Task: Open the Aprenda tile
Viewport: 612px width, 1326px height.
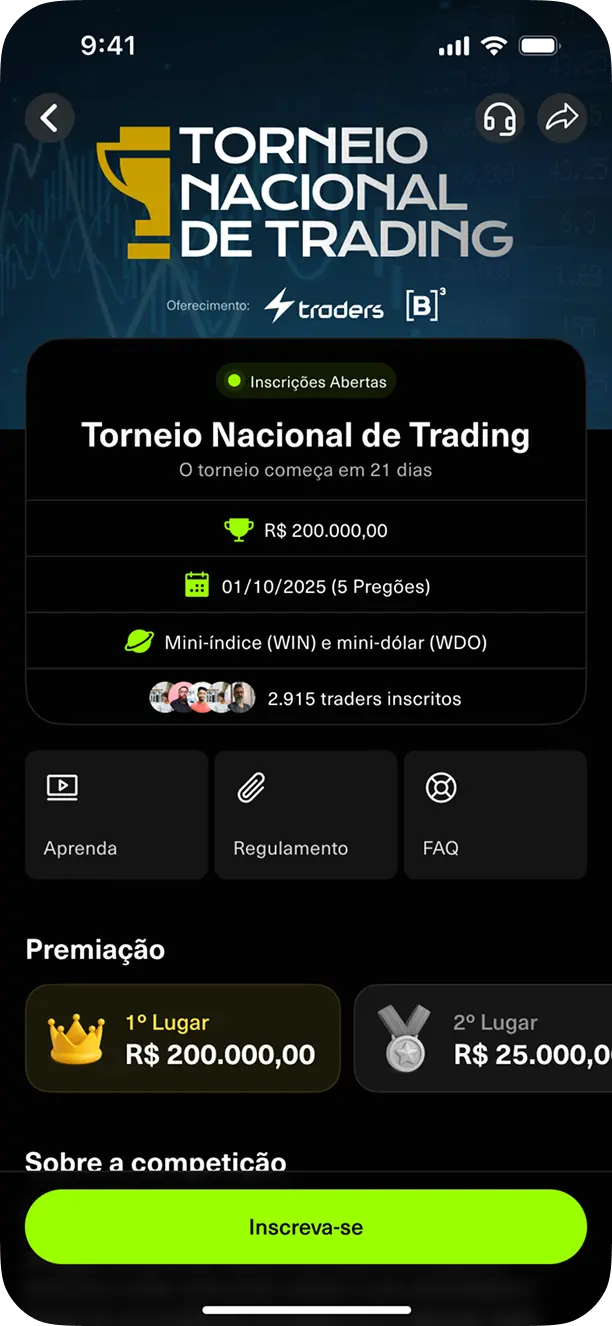Action: (116, 815)
